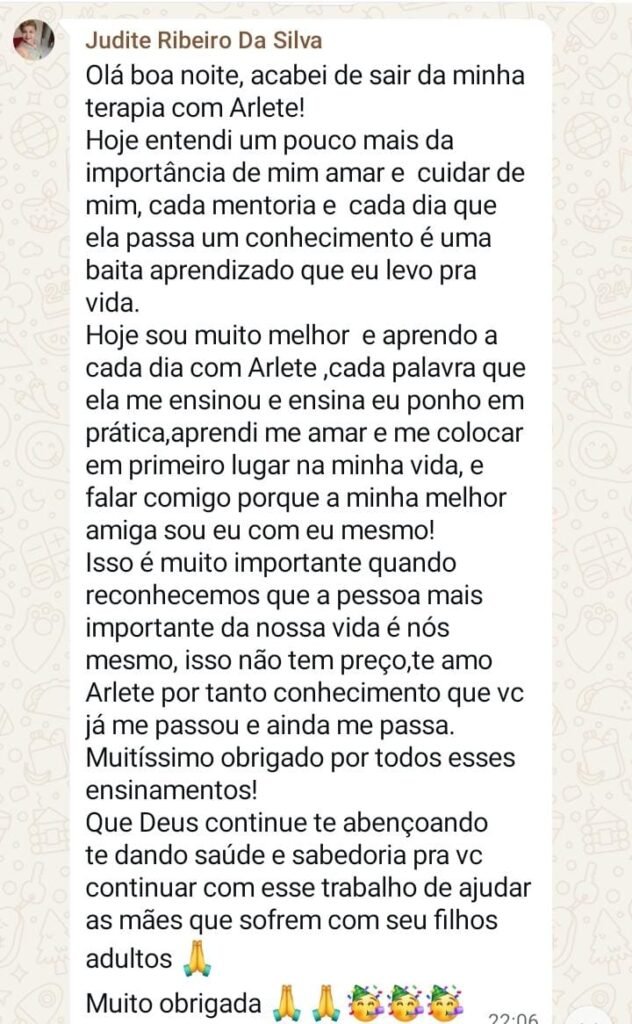Tap sender name Judite Ribeiro Da Silva

coord(204,42)
